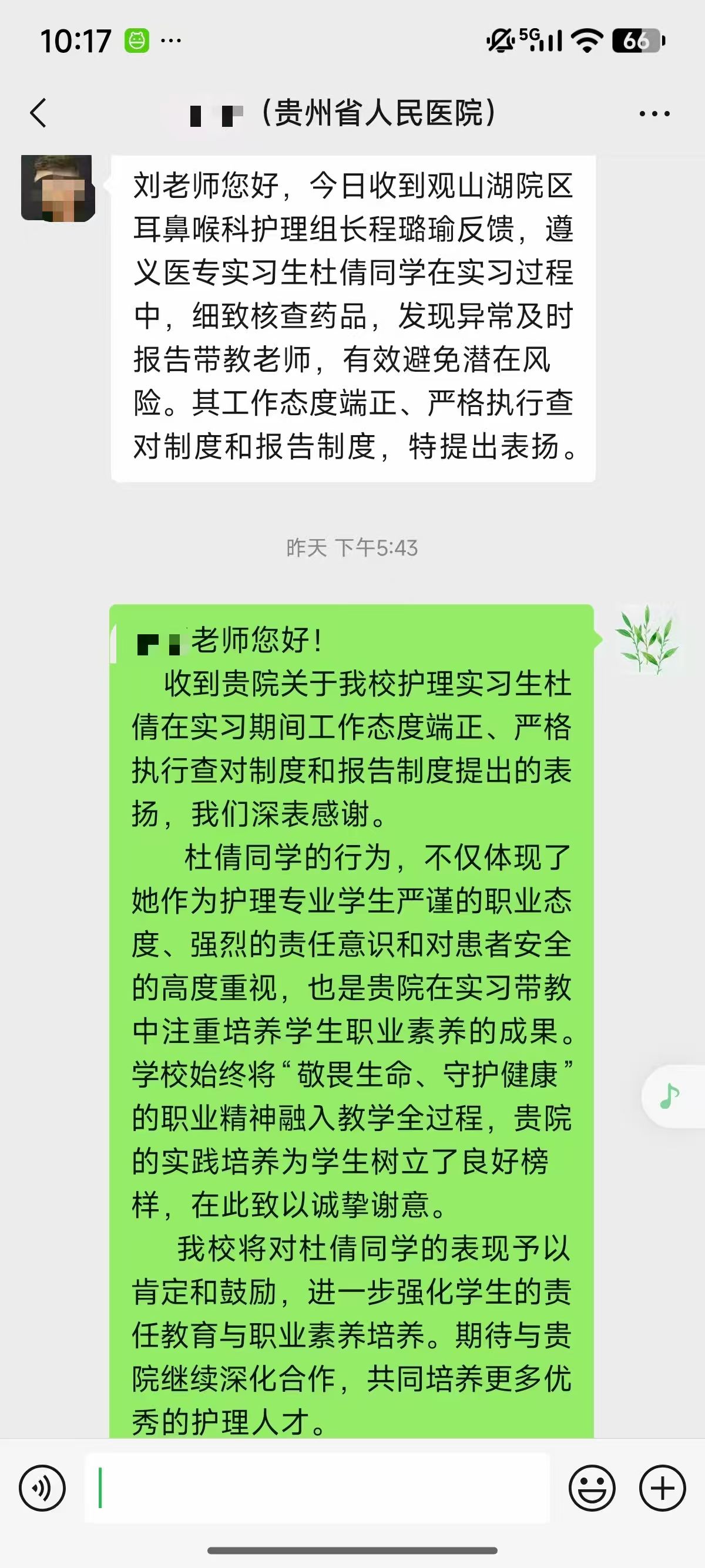
Task: Open my own plant avatar profile
Action: point(647,639)
